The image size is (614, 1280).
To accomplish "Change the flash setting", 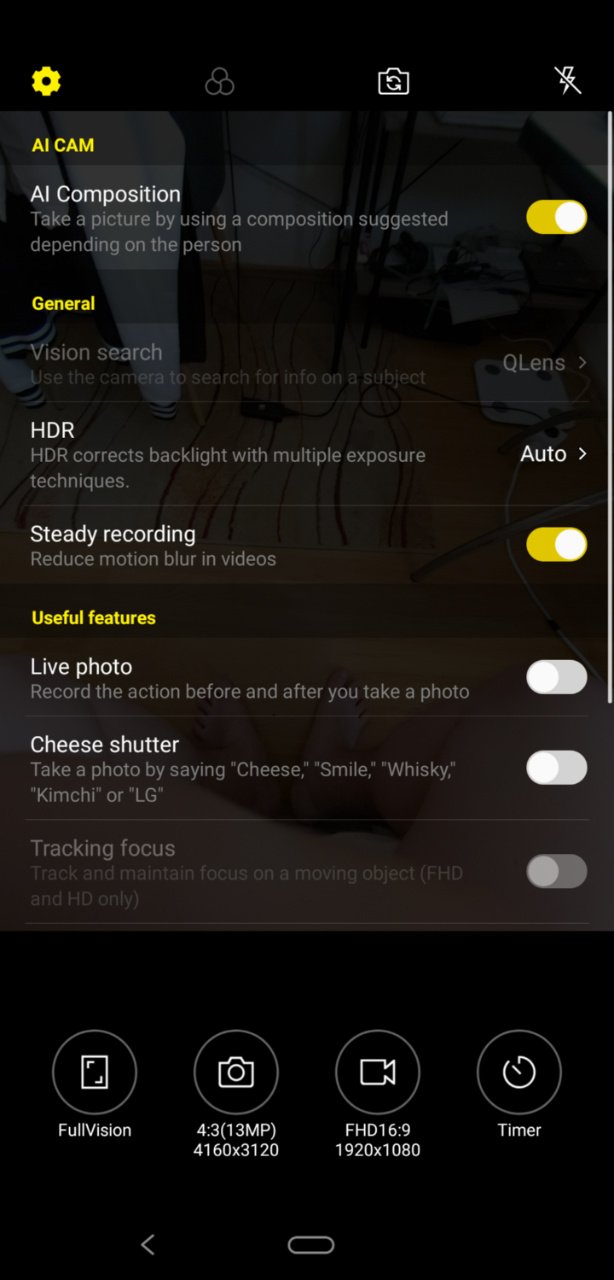I will [567, 81].
